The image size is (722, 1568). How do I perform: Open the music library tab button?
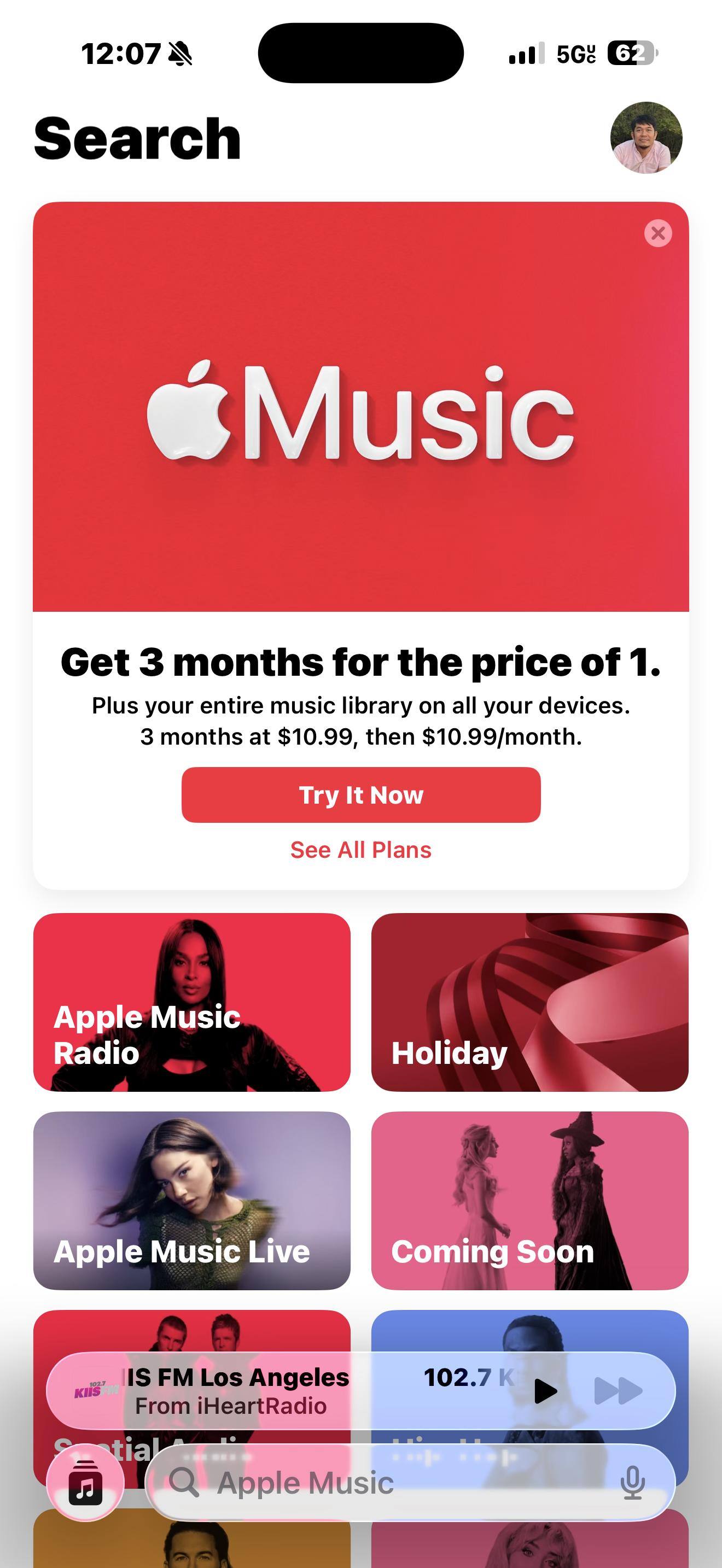86,1482
